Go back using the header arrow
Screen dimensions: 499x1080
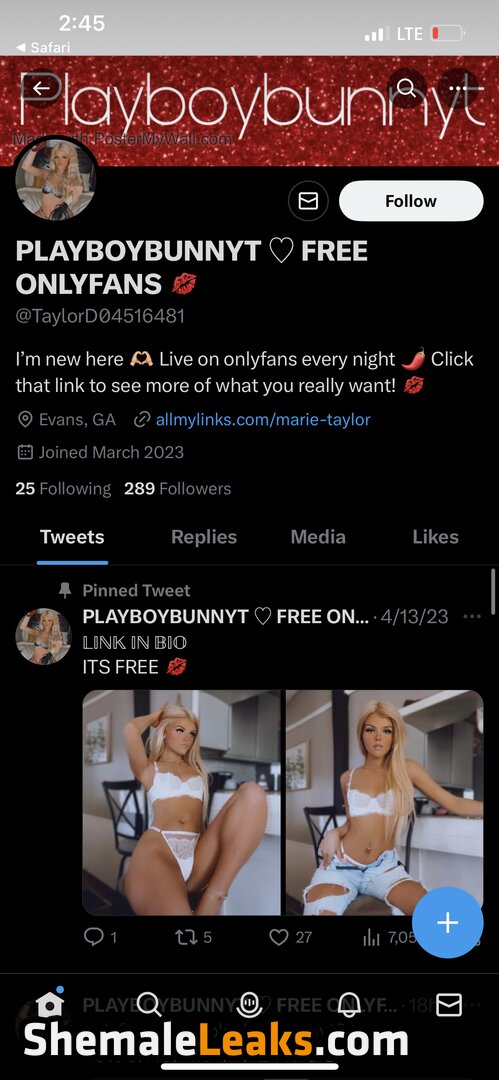(x=41, y=88)
